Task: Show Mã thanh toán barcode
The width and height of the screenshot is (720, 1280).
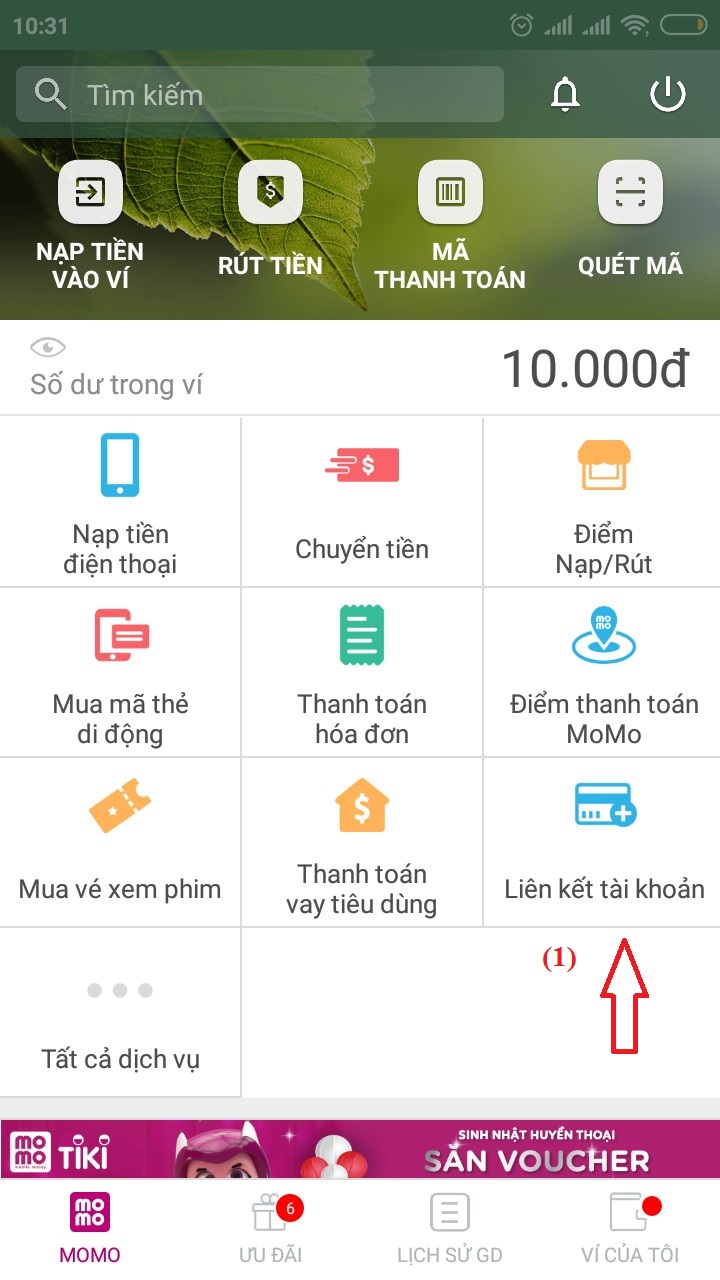Action: pos(450,225)
